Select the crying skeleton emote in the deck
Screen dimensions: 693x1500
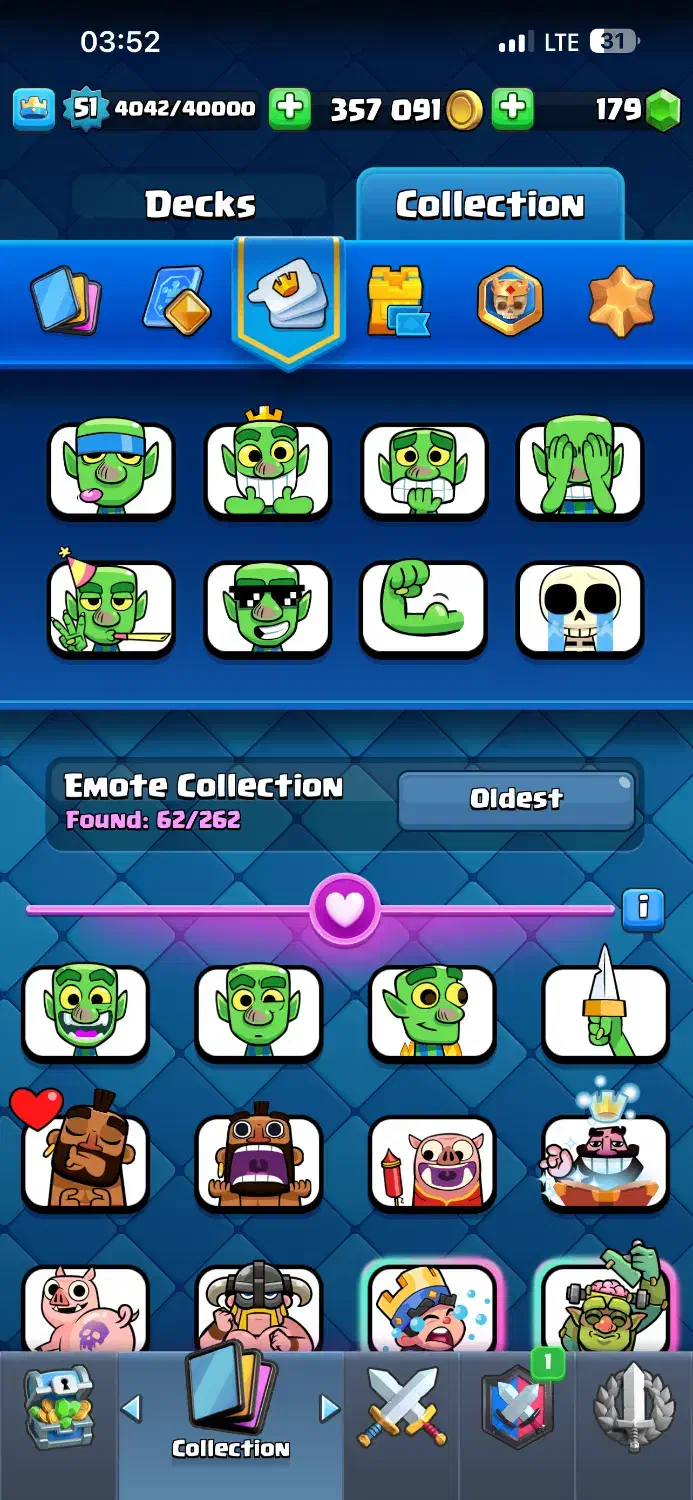point(580,610)
